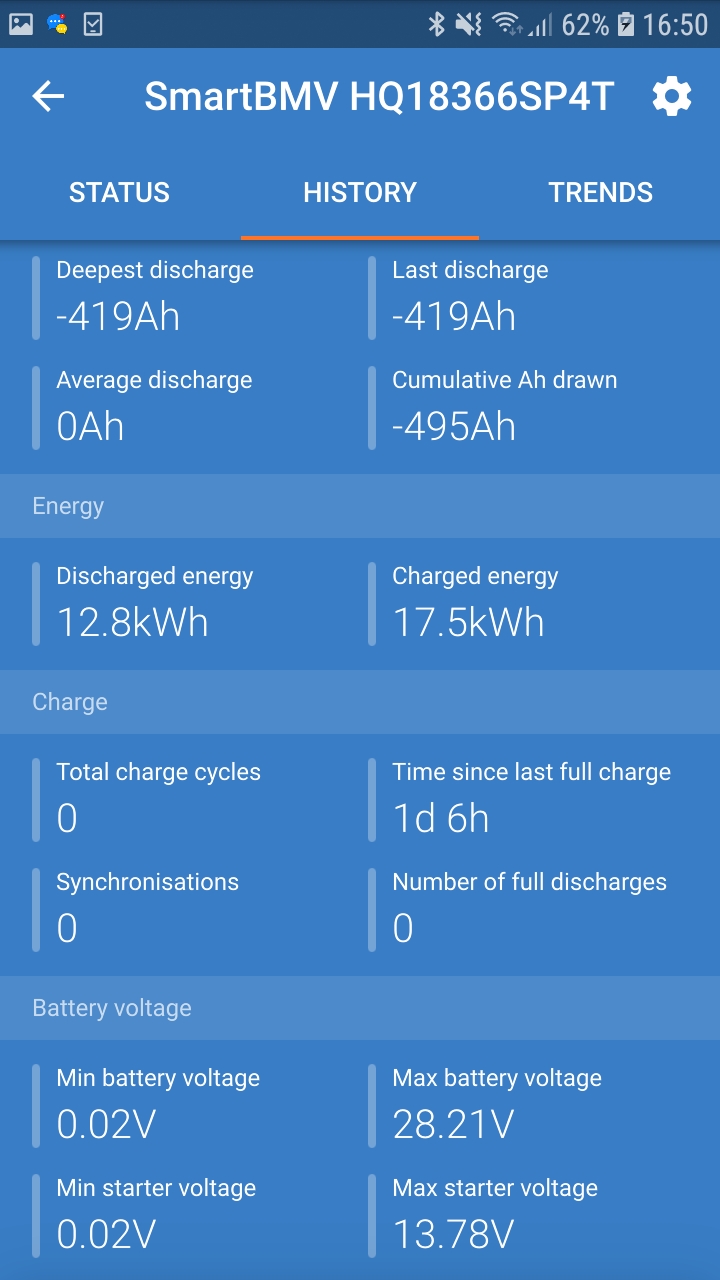The height and width of the screenshot is (1280, 720).
Task: Switch to the Status tab
Action: [x=119, y=192]
